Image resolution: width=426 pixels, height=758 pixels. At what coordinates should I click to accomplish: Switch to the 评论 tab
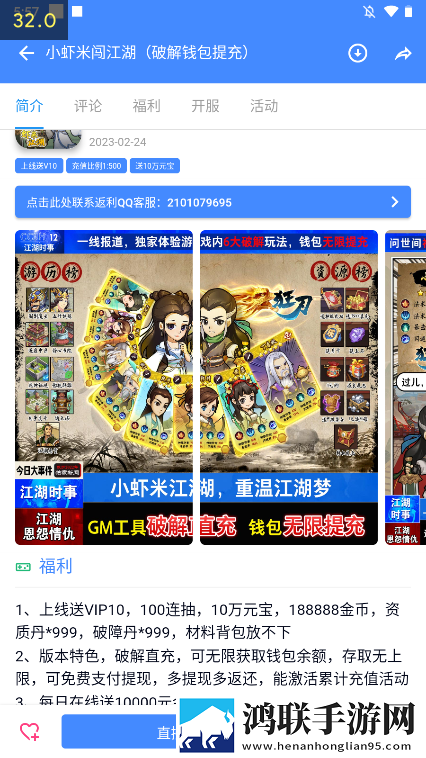pos(88,106)
